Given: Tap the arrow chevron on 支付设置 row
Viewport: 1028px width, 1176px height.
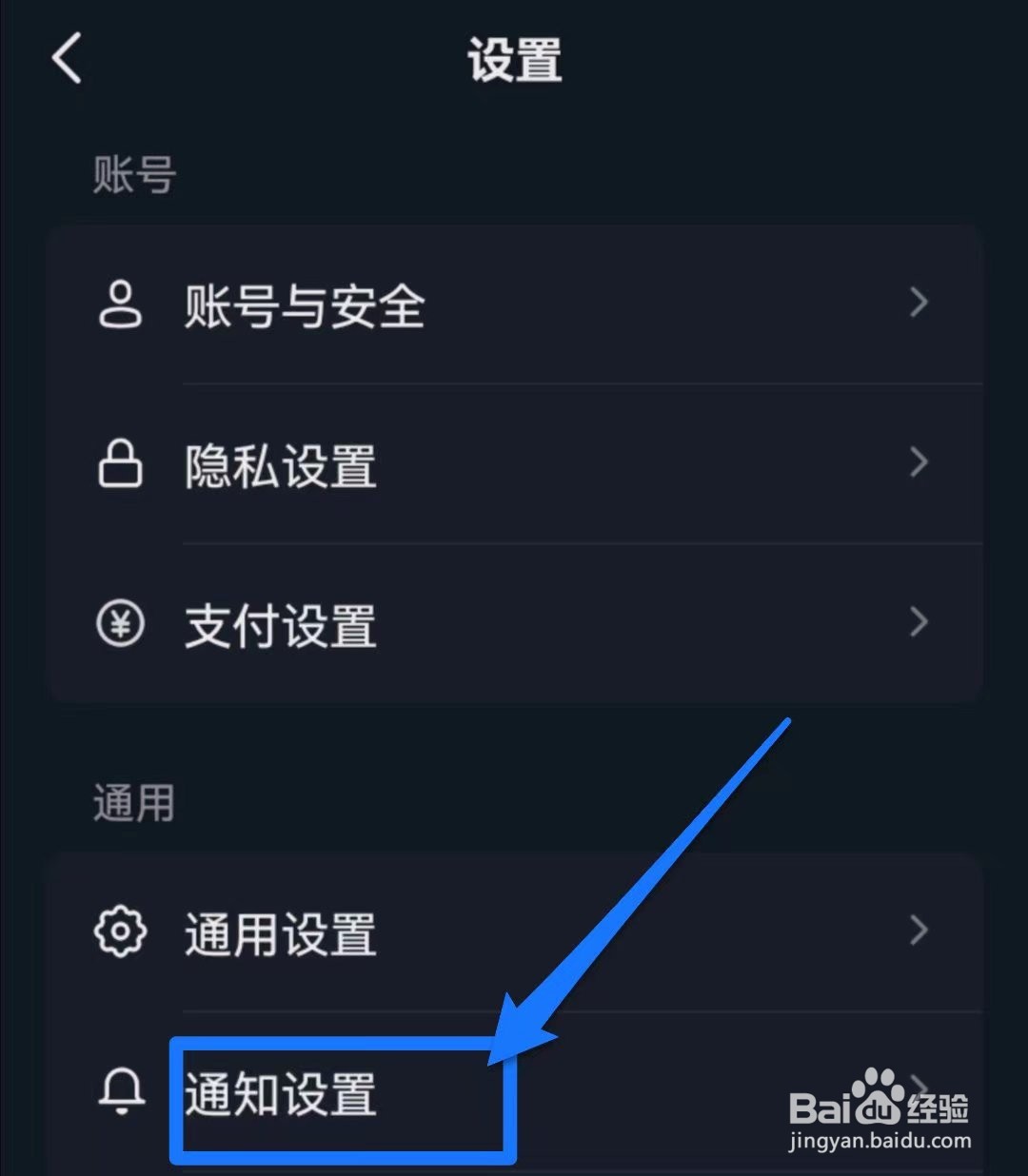Looking at the screenshot, I should 917,623.
